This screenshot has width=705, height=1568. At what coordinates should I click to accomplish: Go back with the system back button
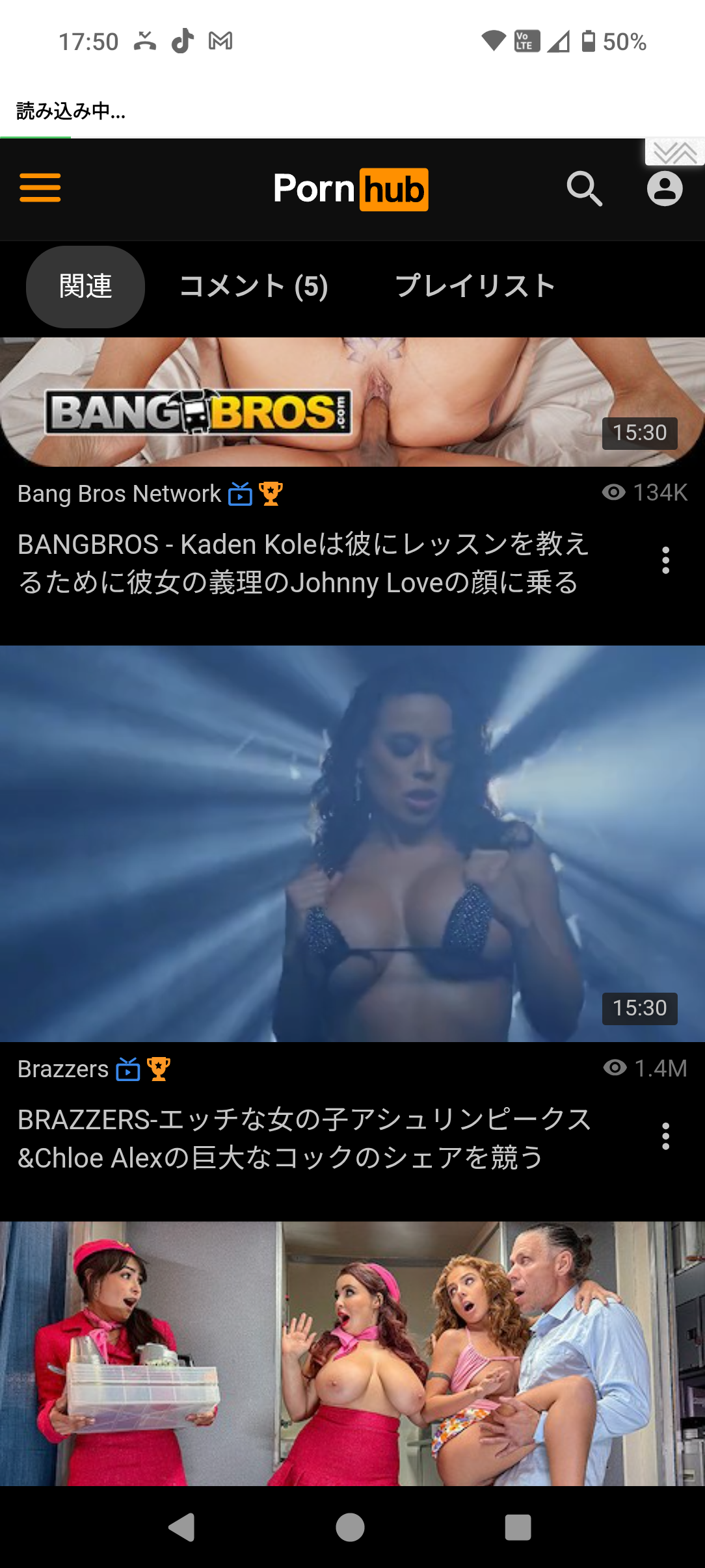coord(181,1527)
